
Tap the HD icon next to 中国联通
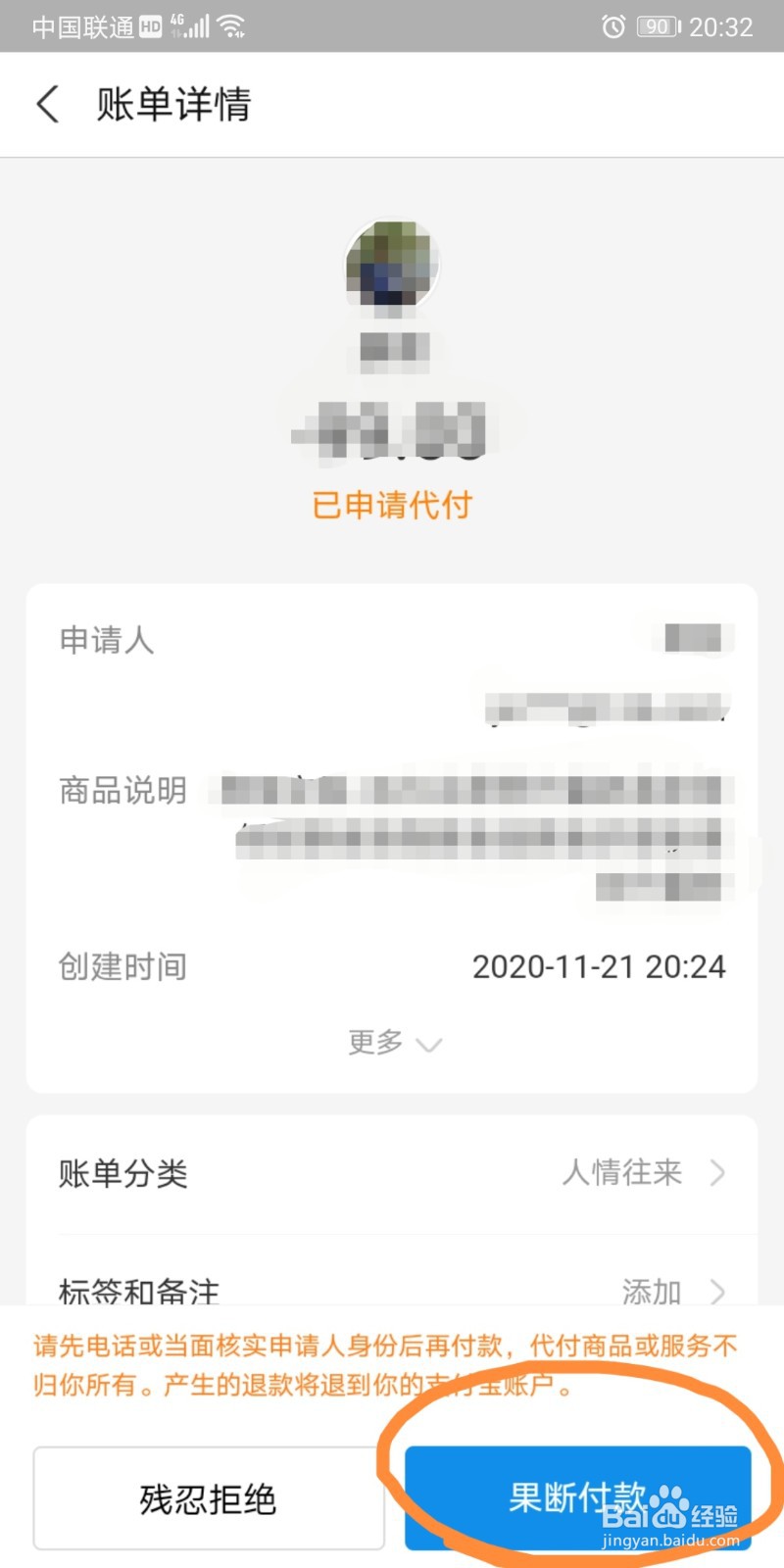[x=151, y=25]
